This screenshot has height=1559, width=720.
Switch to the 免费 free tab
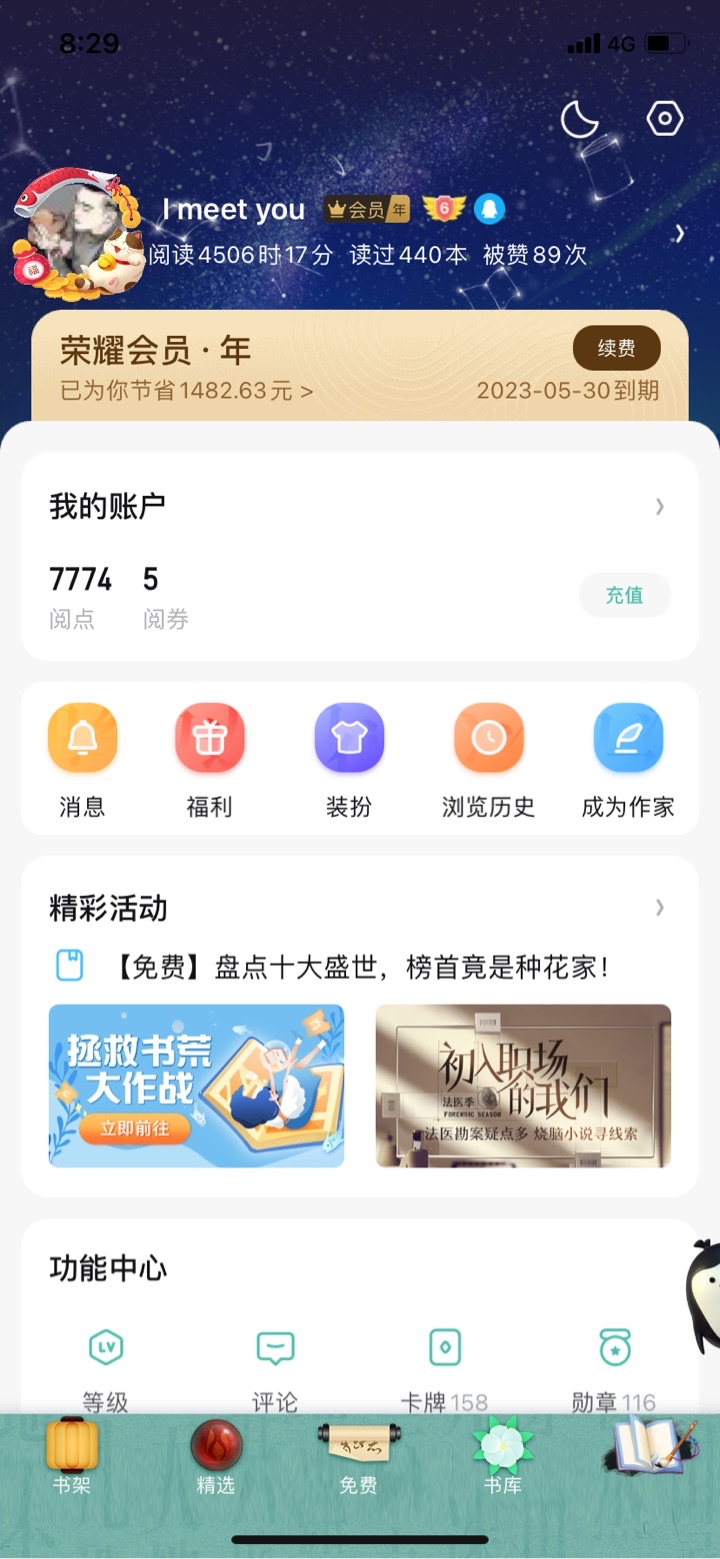coord(358,1456)
